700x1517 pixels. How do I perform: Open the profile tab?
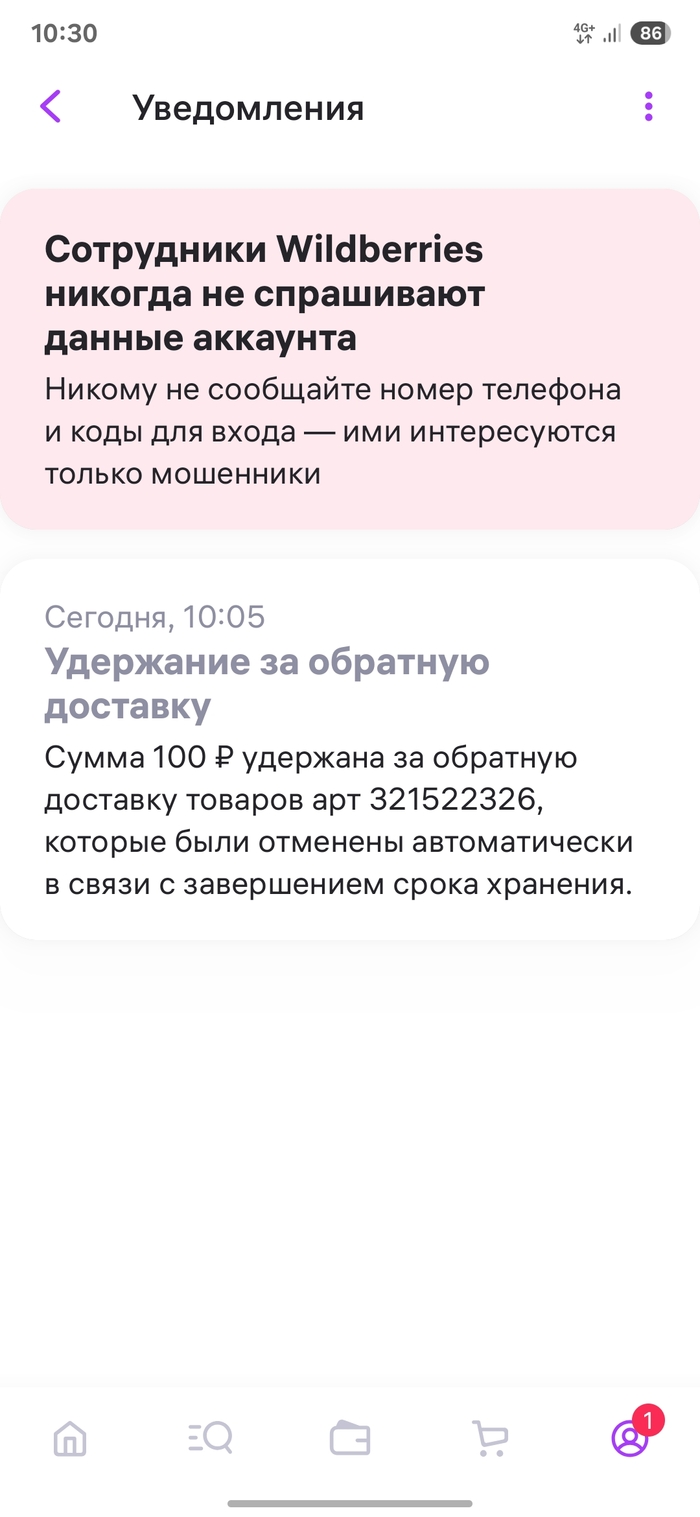(630, 1439)
